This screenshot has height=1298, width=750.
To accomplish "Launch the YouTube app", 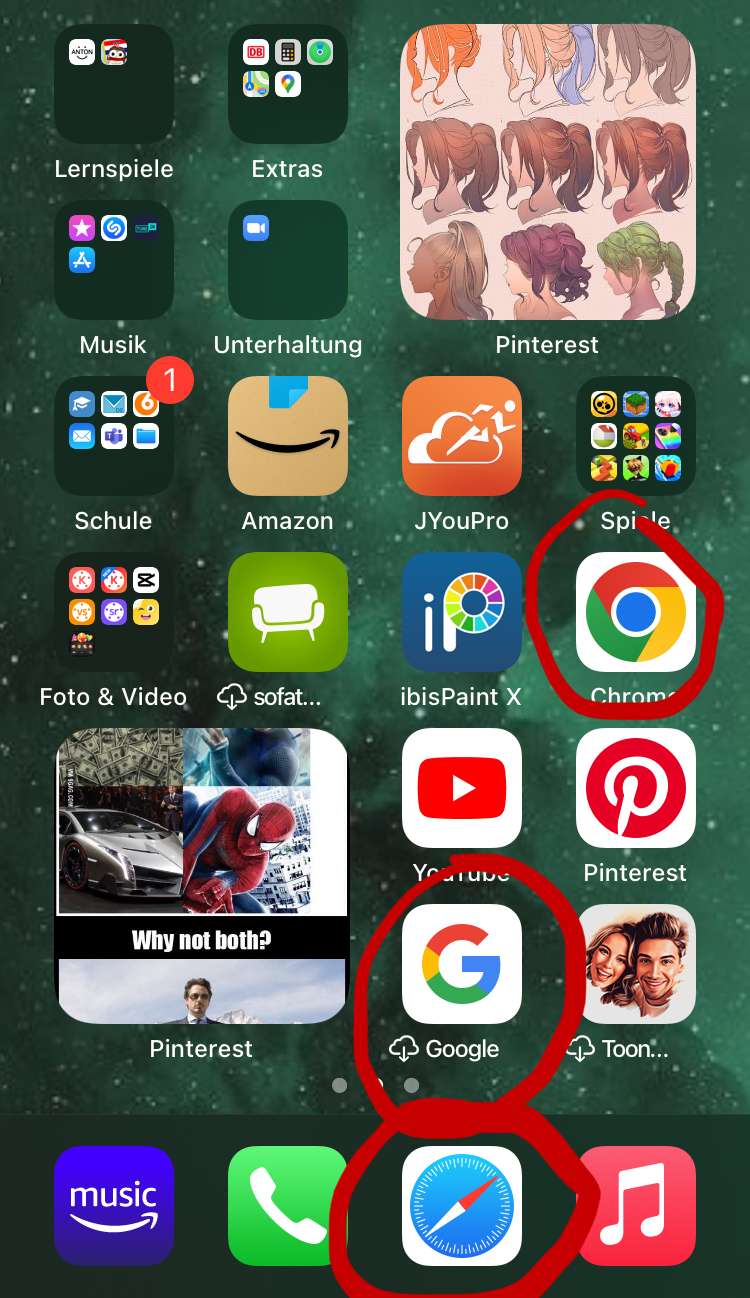I will (x=461, y=788).
